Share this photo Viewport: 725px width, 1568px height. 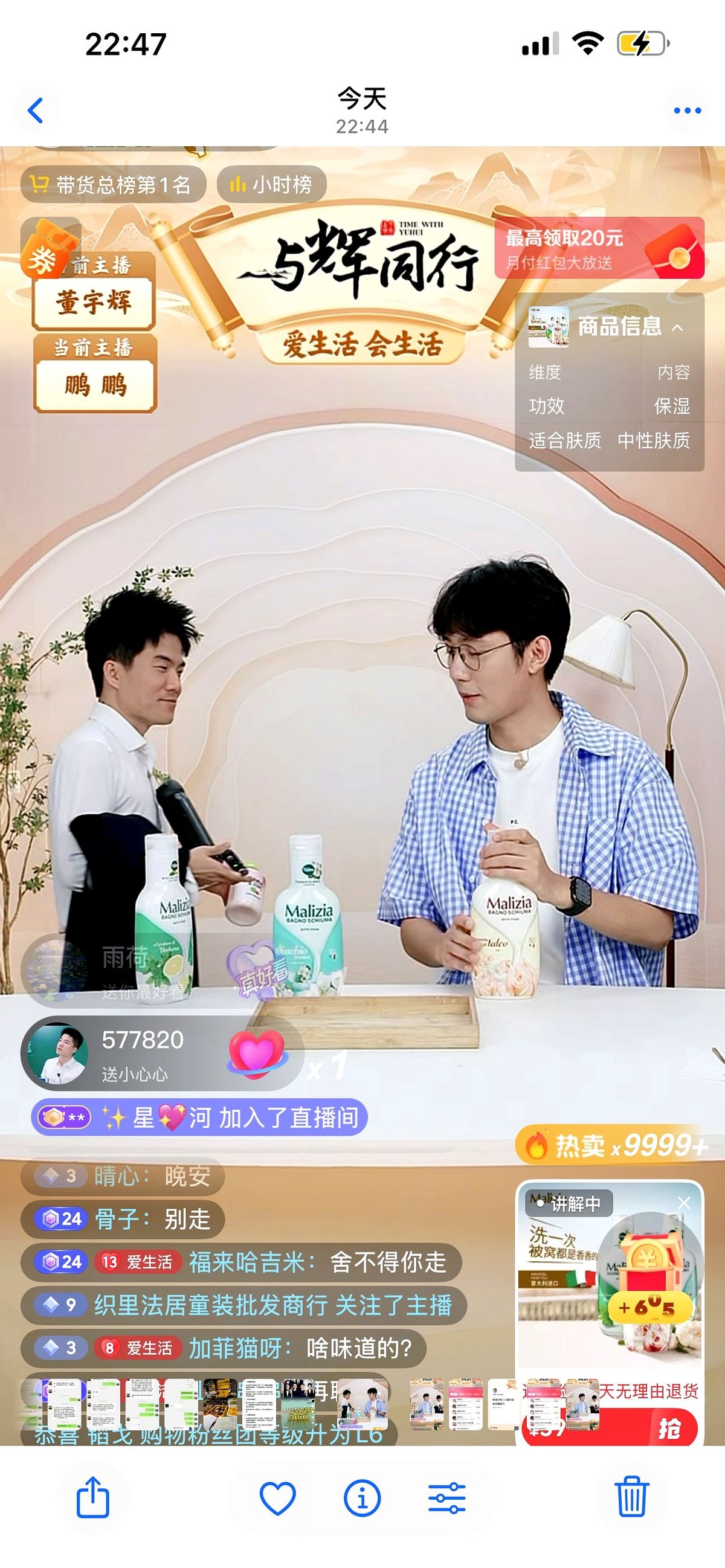pos(93,1497)
